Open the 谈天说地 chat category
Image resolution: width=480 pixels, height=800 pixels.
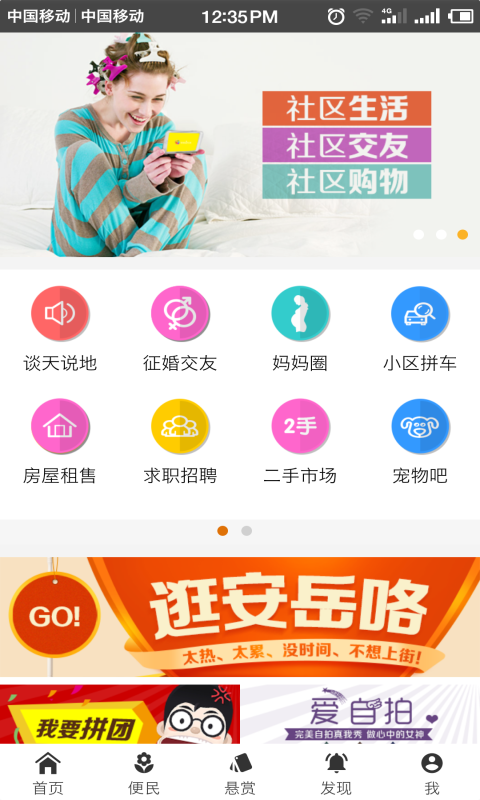60,328
